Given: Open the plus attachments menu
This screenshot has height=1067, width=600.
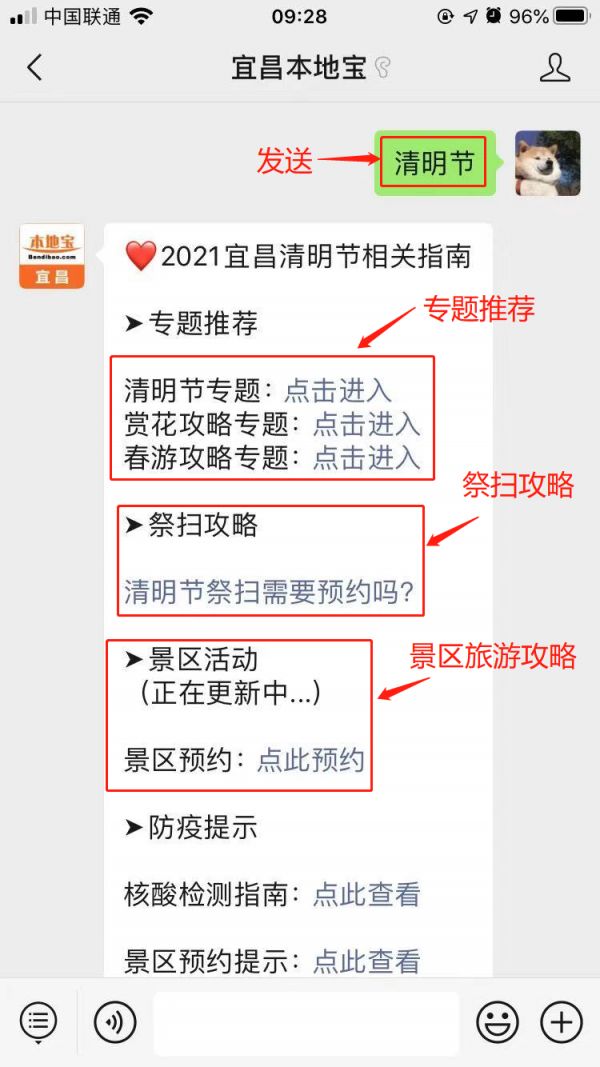Looking at the screenshot, I should (561, 1022).
